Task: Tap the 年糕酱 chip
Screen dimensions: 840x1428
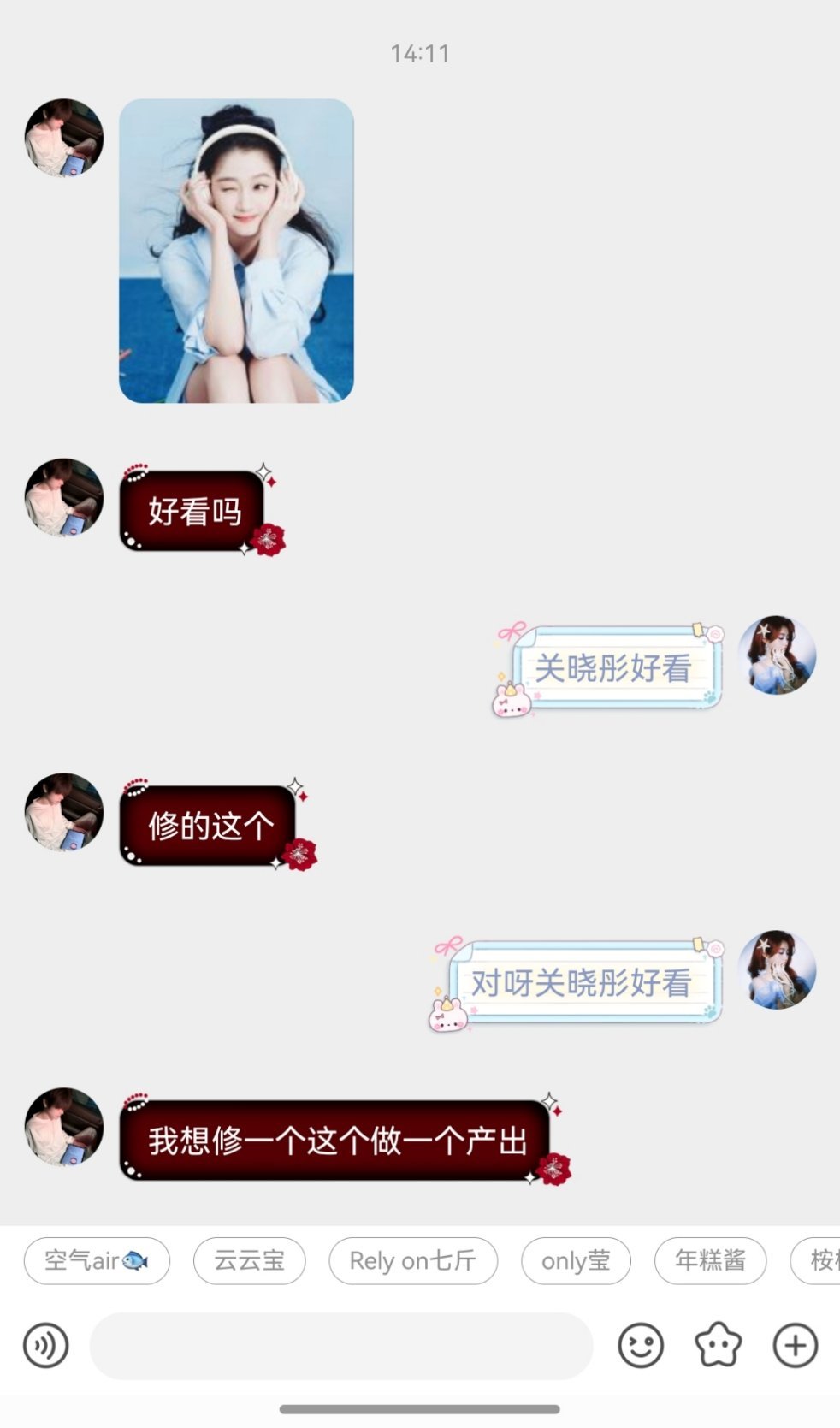Action: (x=710, y=1261)
